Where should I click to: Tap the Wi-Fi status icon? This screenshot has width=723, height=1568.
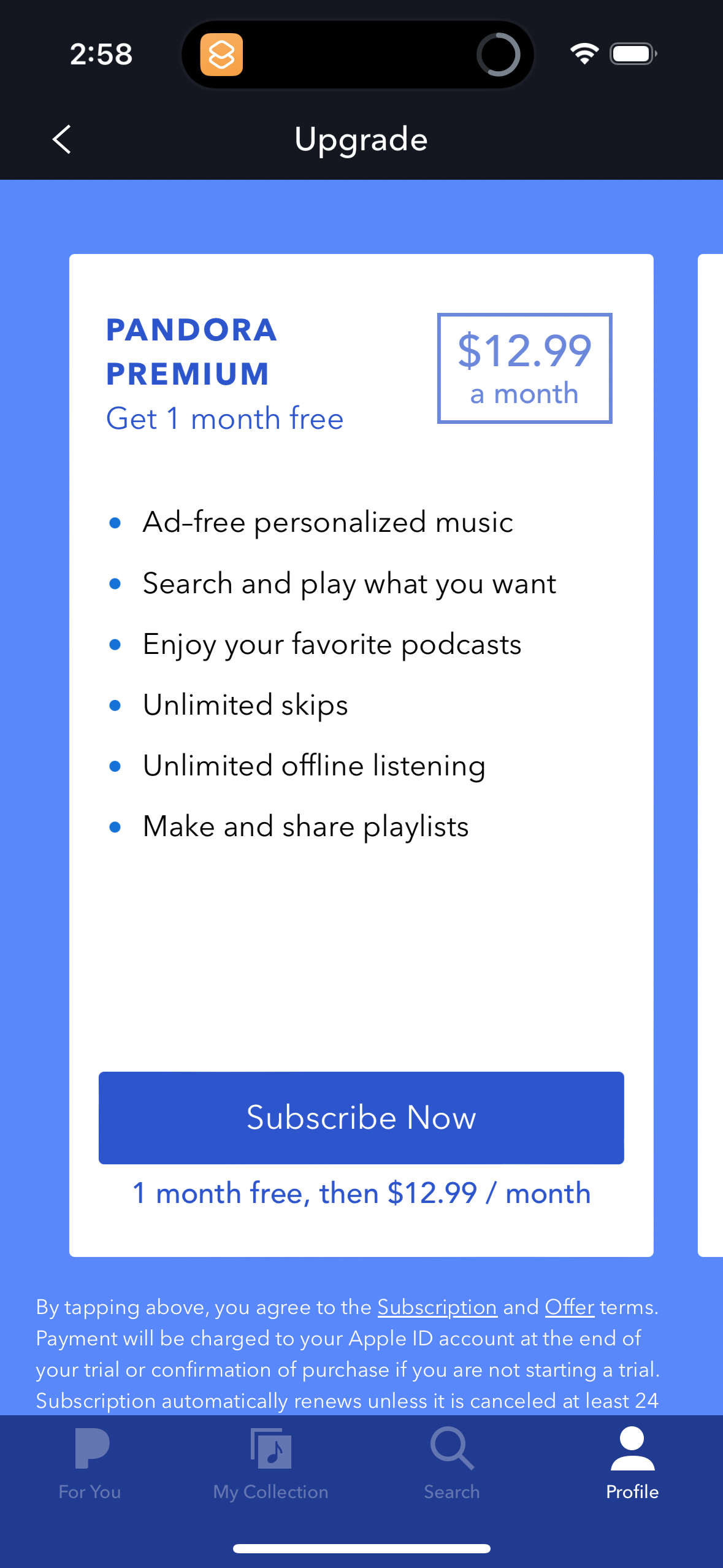[583, 54]
